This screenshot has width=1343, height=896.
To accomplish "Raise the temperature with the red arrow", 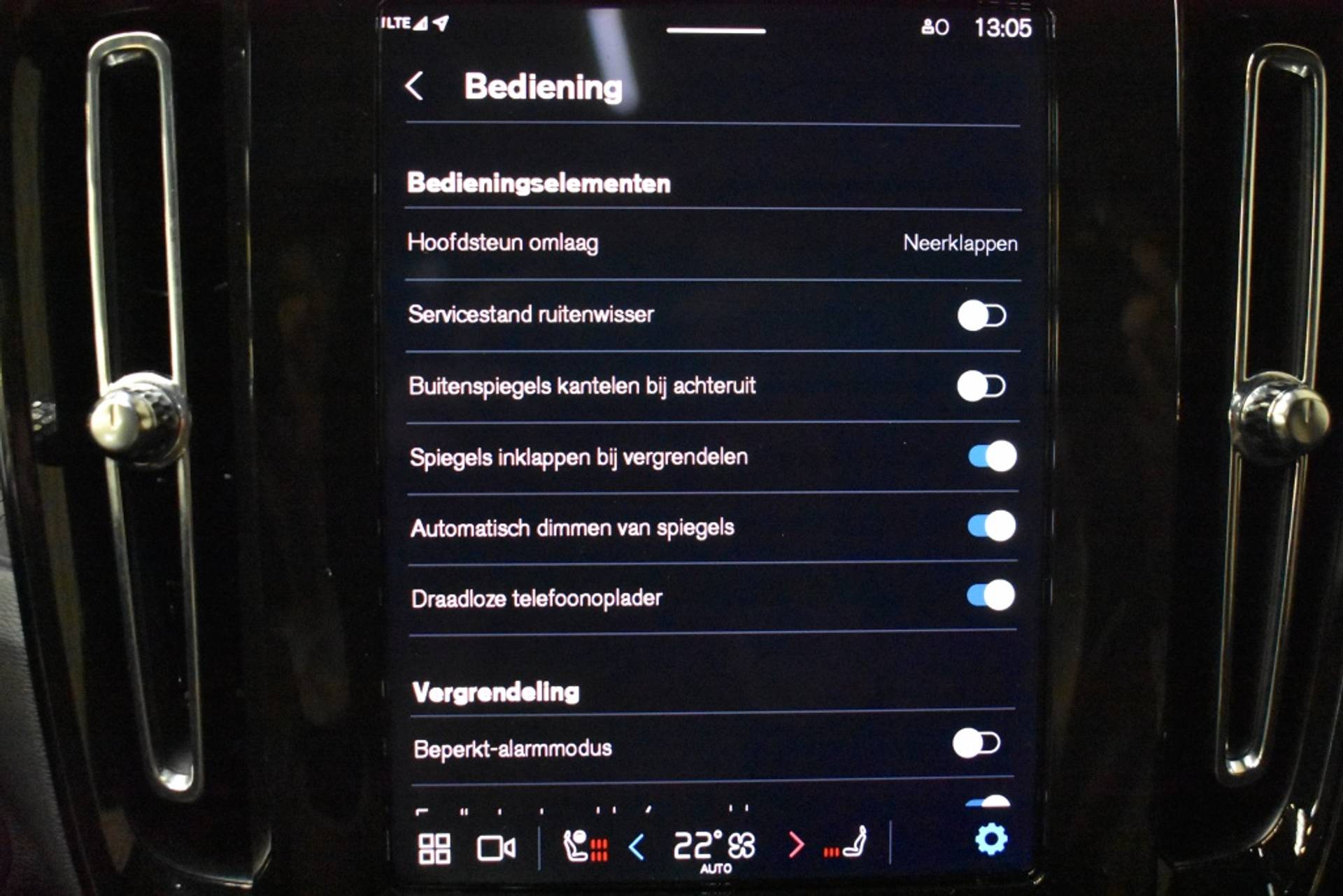I will [795, 845].
